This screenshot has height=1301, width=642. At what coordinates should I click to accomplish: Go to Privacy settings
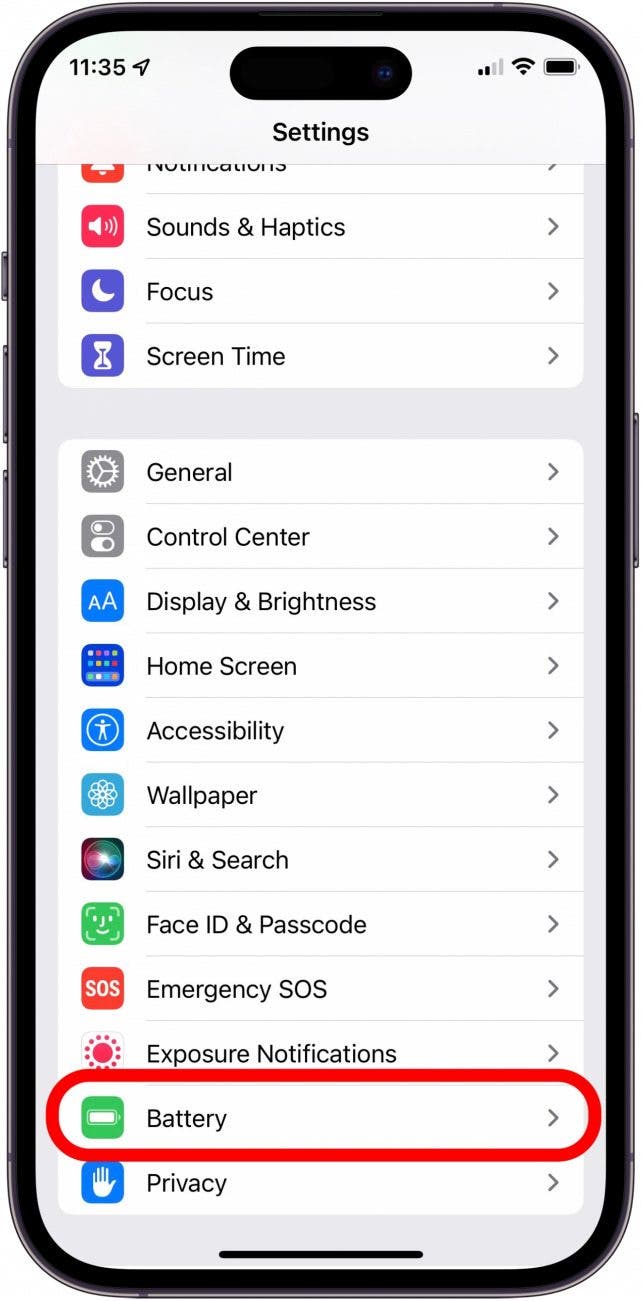pos(320,1183)
